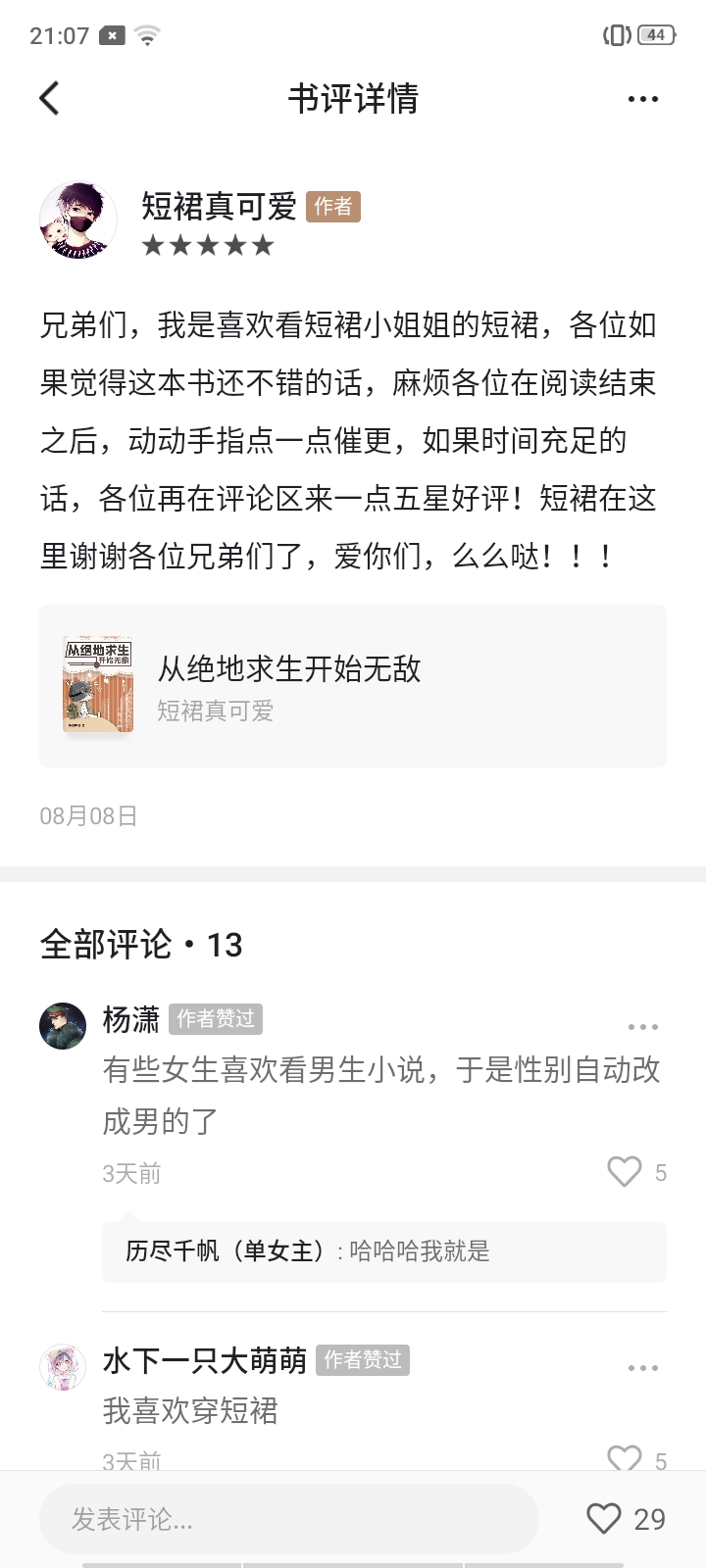Open the book card 从绝地求生开始无敌

coord(353,686)
